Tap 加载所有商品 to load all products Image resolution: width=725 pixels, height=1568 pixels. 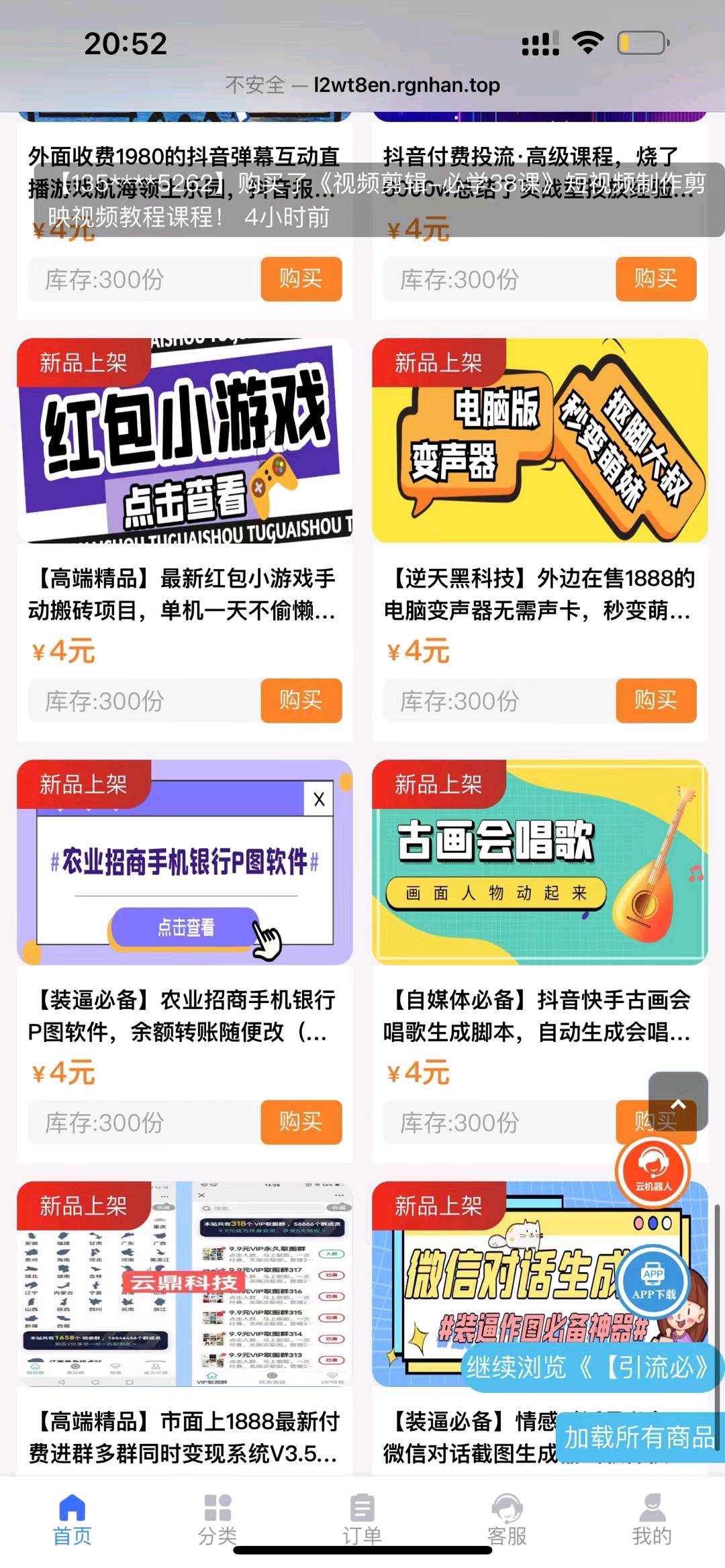640,1437
